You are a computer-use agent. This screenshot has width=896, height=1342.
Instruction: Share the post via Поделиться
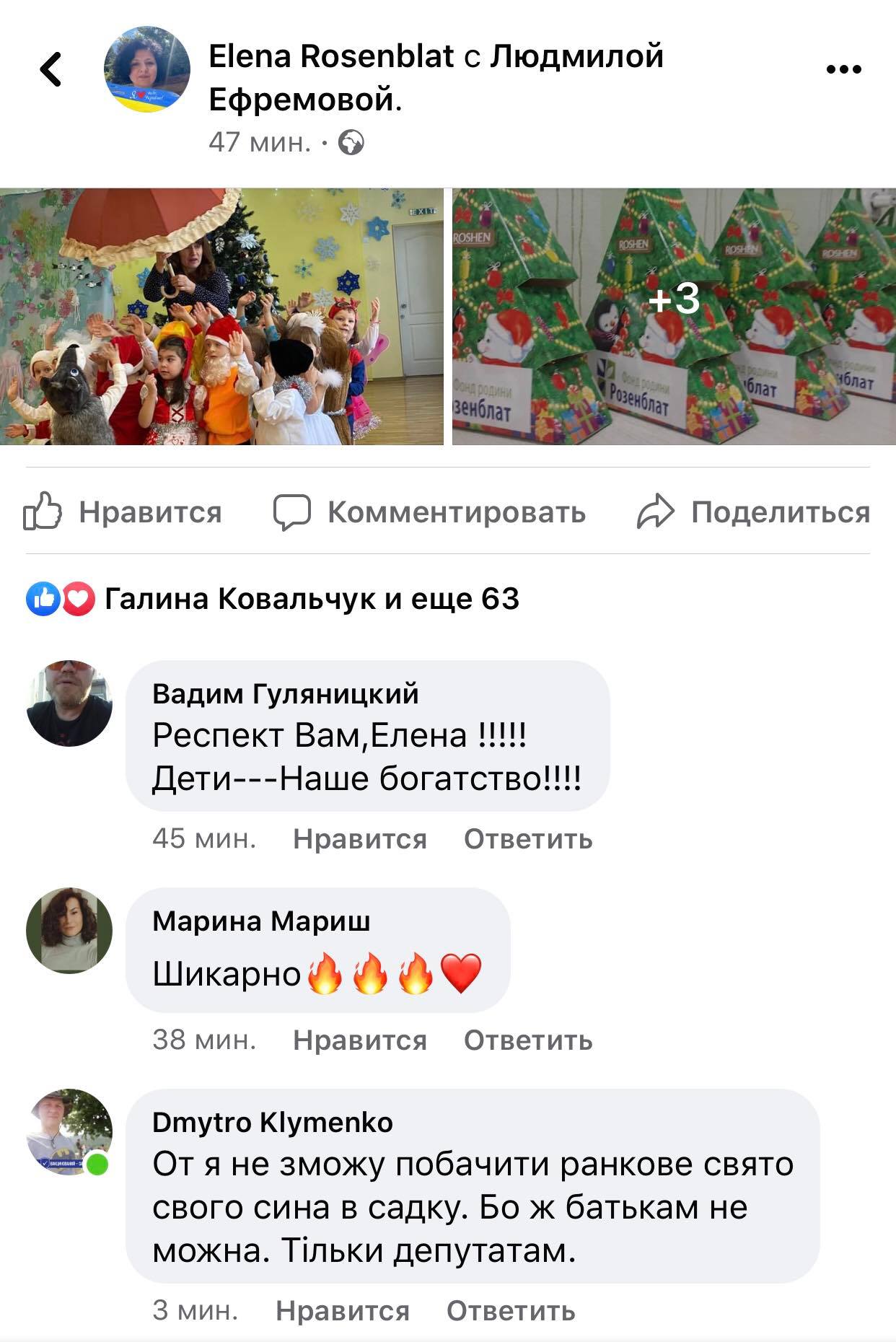754,512
